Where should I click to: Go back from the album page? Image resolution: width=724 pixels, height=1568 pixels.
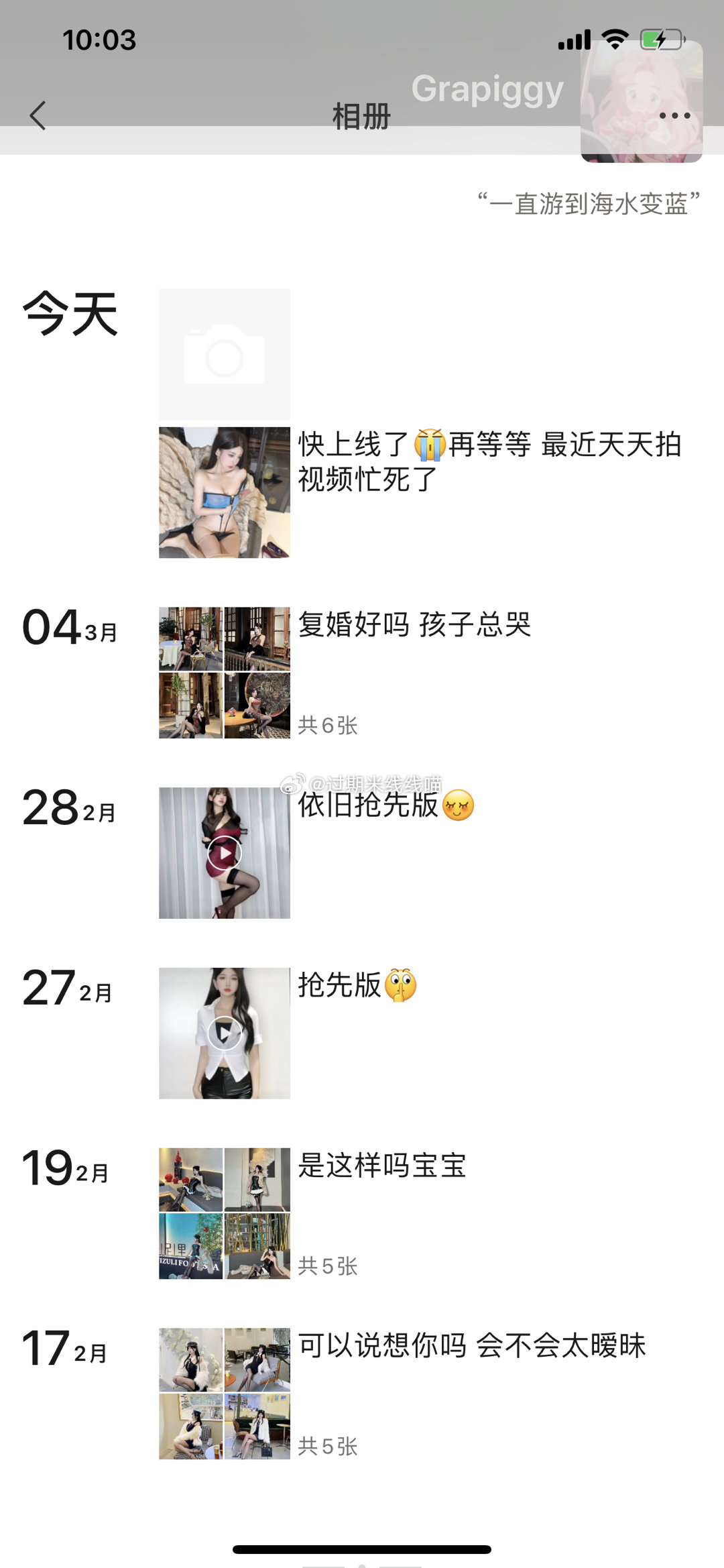click(38, 115)
